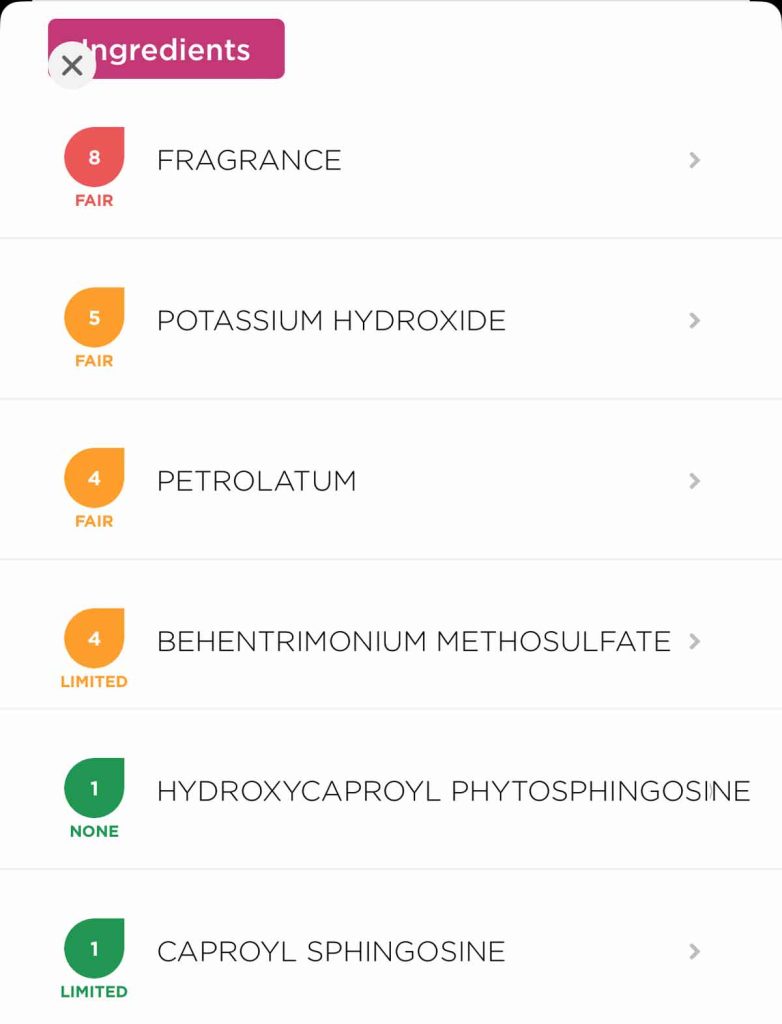
Task: Select the Petrolatum ingredient row
Action: click(390, 481)
